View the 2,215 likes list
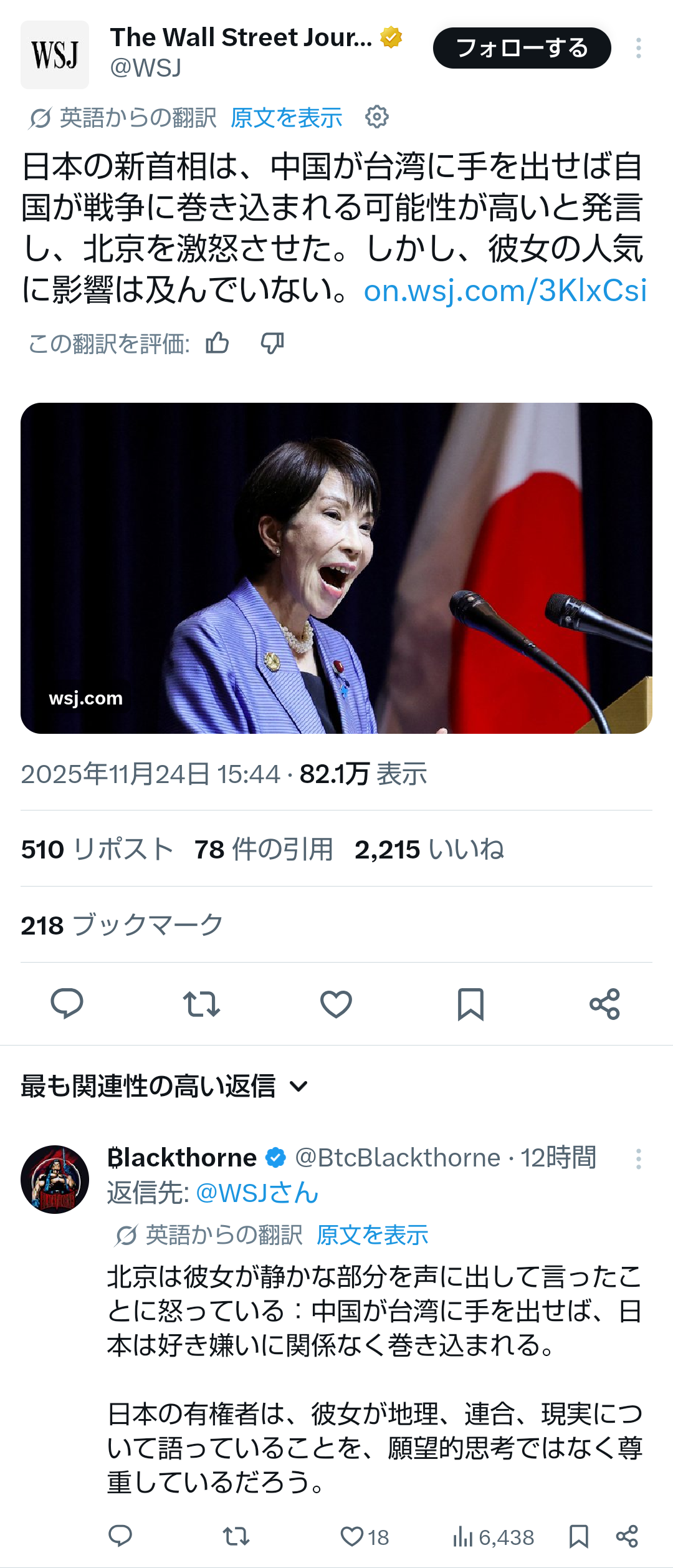The image size is (673, 1568). (x=429, y=849)
